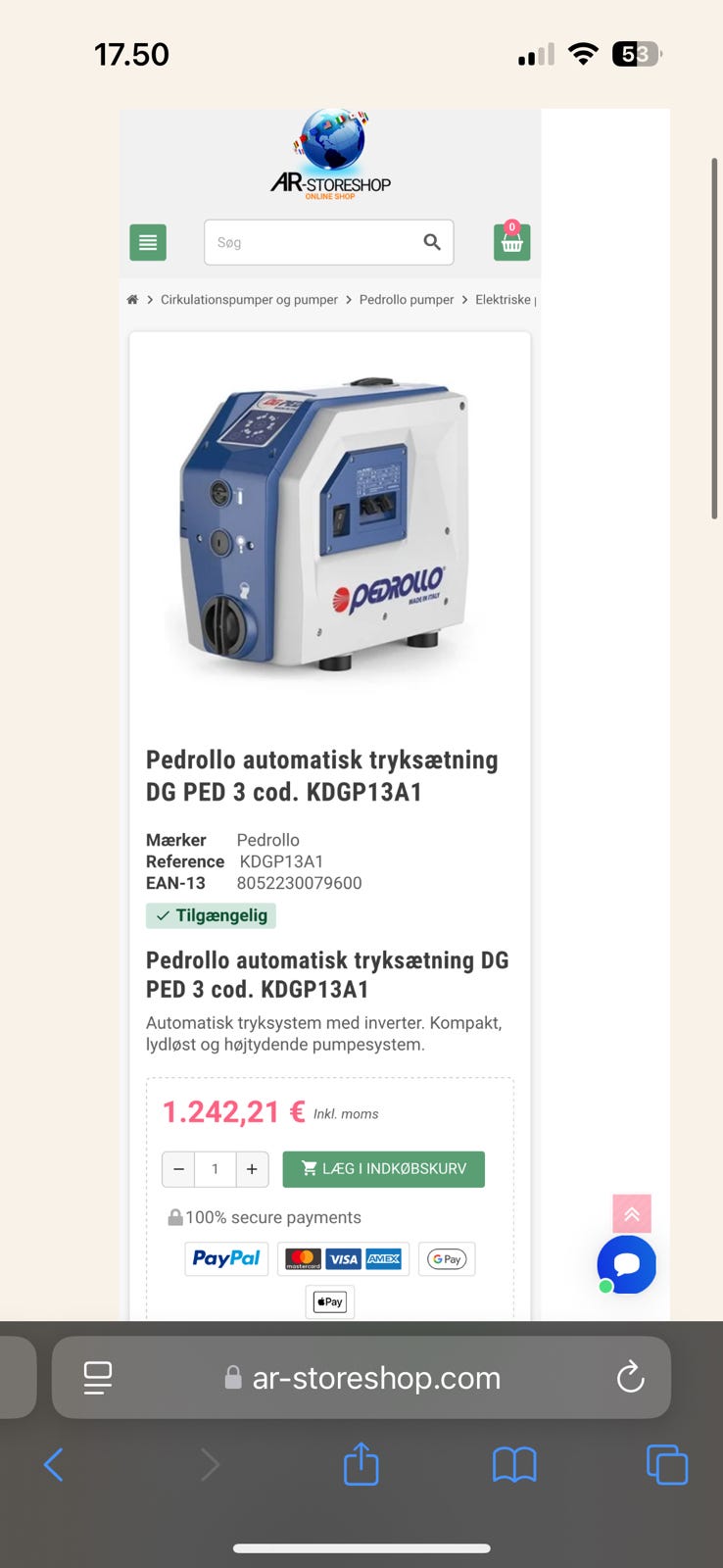The width and height of the screenshot is (723, 1568).
Task: Go to the home breadcrumb icon
Action: pyautogui.click(x=132, y=300)
